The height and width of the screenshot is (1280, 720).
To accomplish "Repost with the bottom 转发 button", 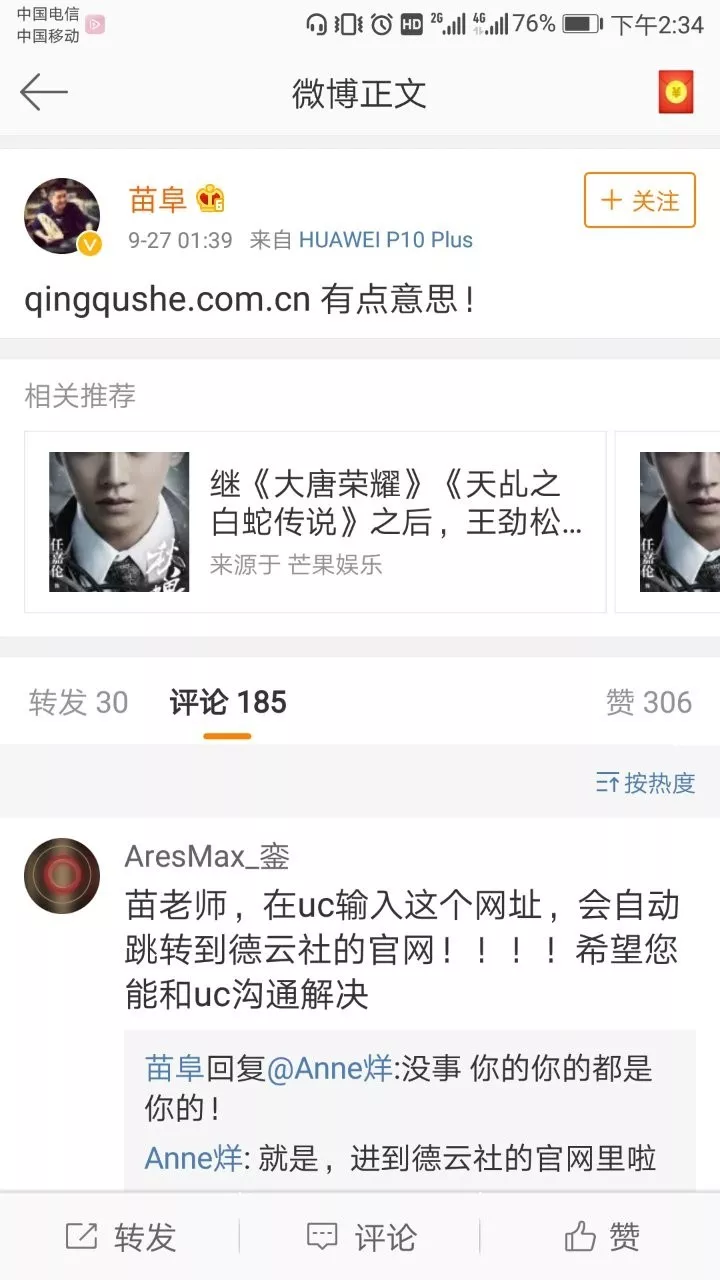I will click(120, 1237).
